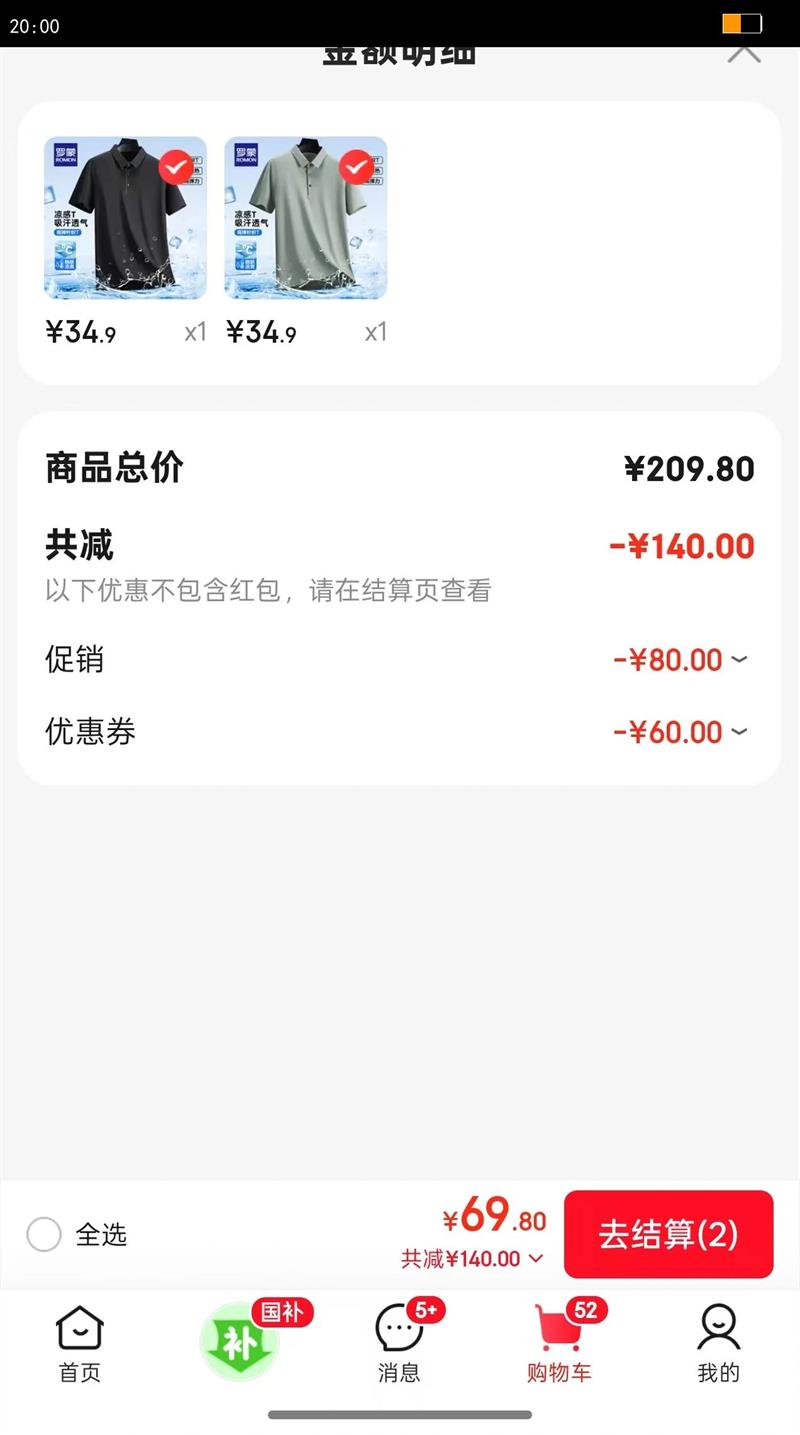Open the 国补 subsidy tab
800x1435 pixels.
tap(241, 1342)
